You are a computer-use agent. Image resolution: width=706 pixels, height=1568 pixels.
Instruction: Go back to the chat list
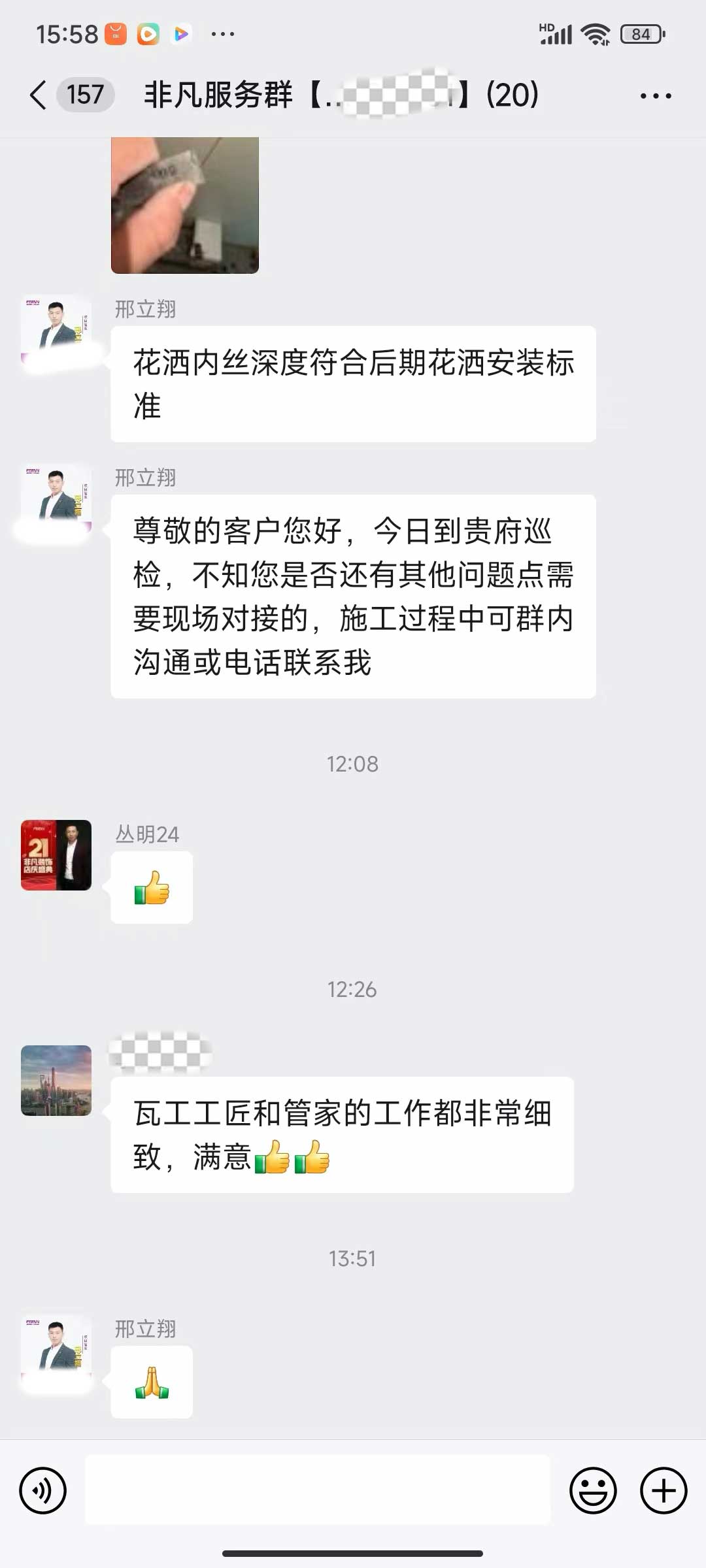(39, 95)
